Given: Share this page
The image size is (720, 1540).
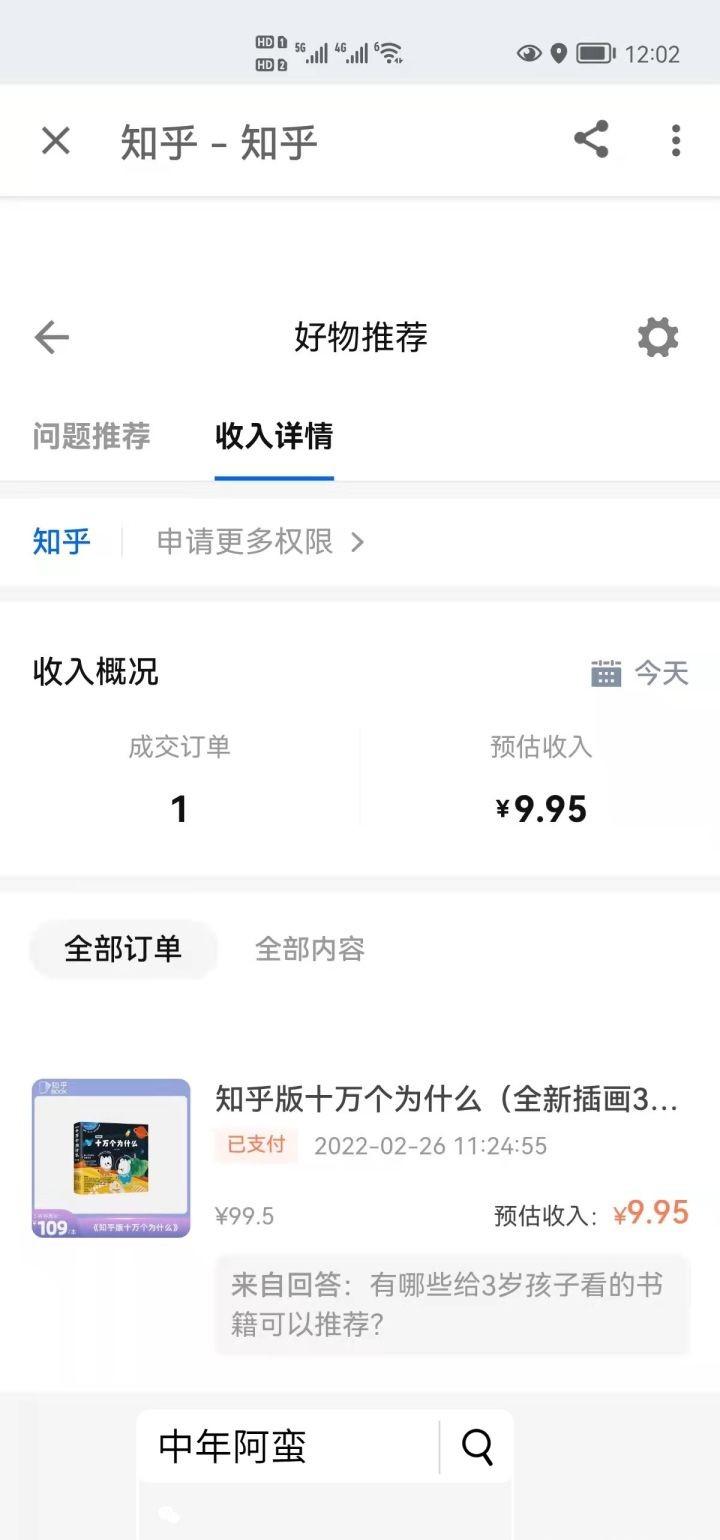Looking at the screenshot, I should point(591,140).
